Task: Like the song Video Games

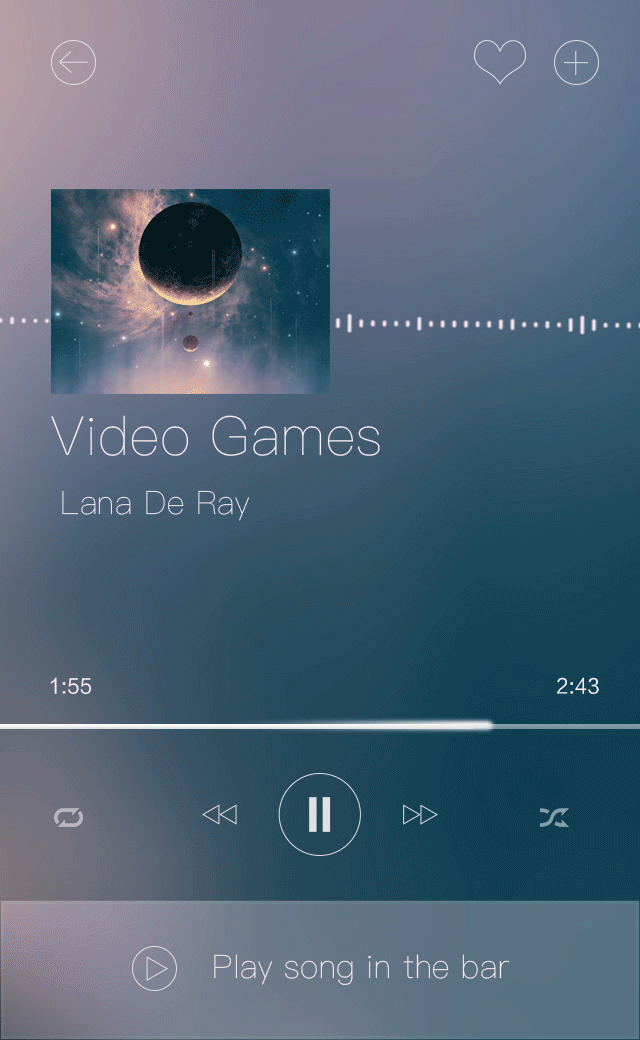Action: [499, 63]
